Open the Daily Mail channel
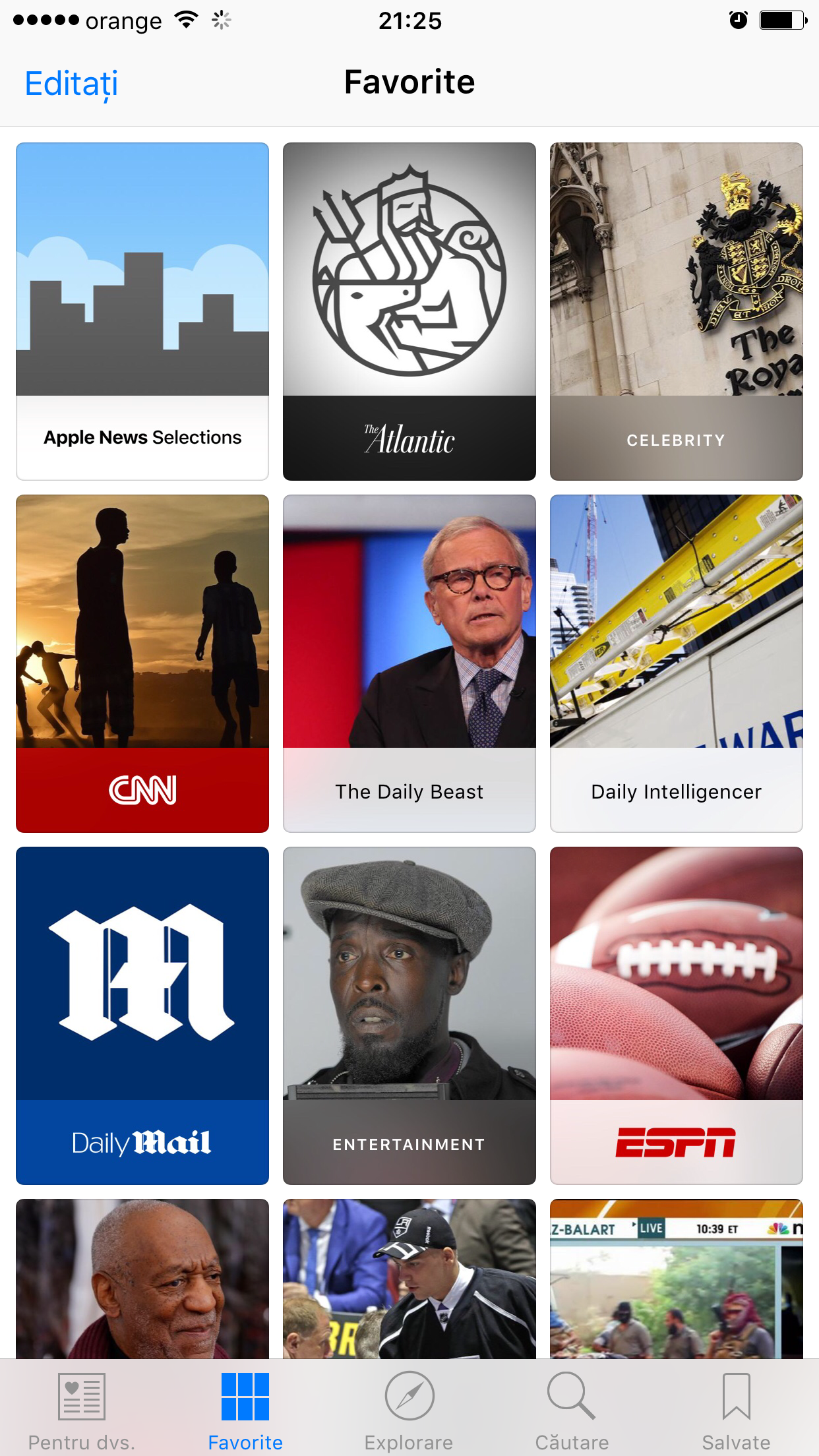This screenshot has height=1456, width=819. (x=142, y=1016)
